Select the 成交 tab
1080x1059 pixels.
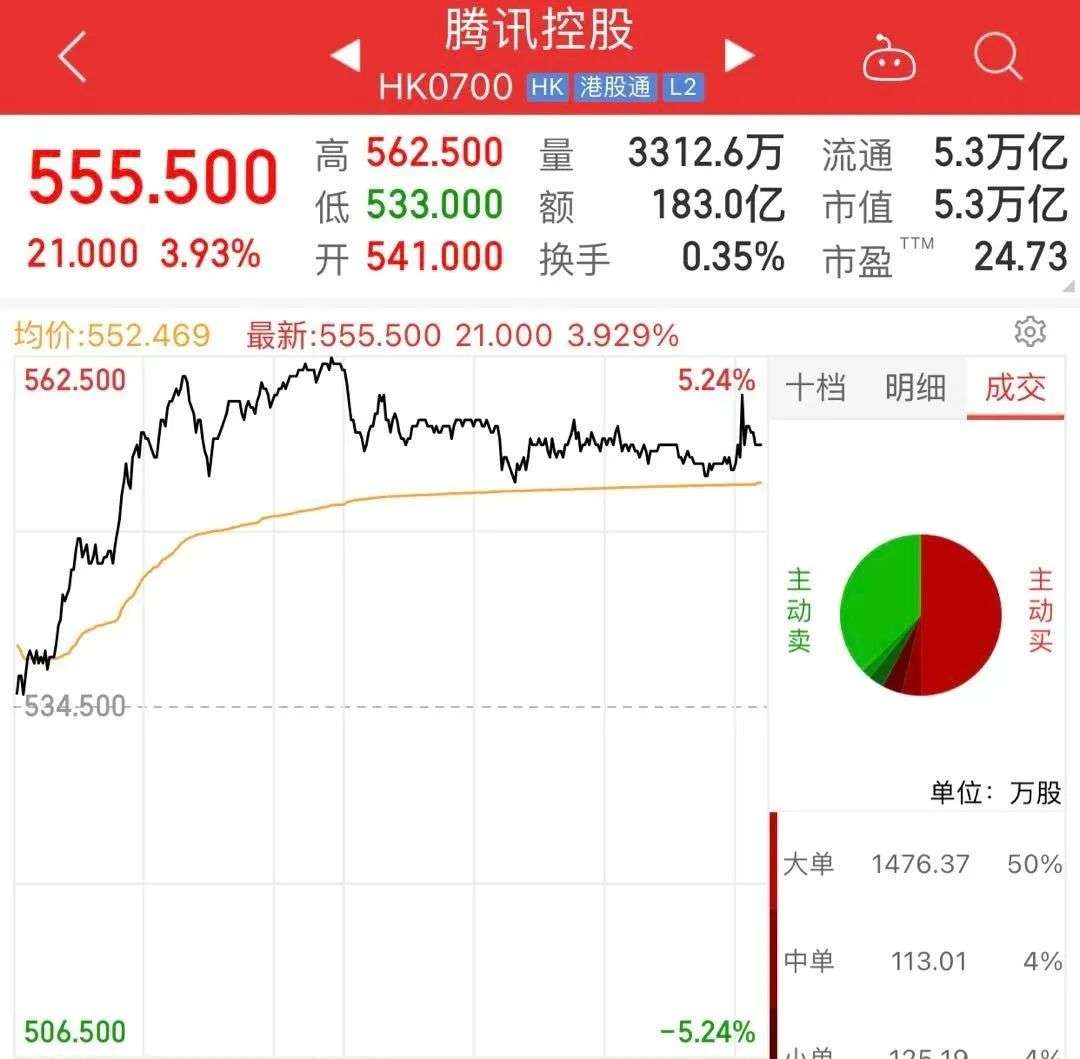1015,388
